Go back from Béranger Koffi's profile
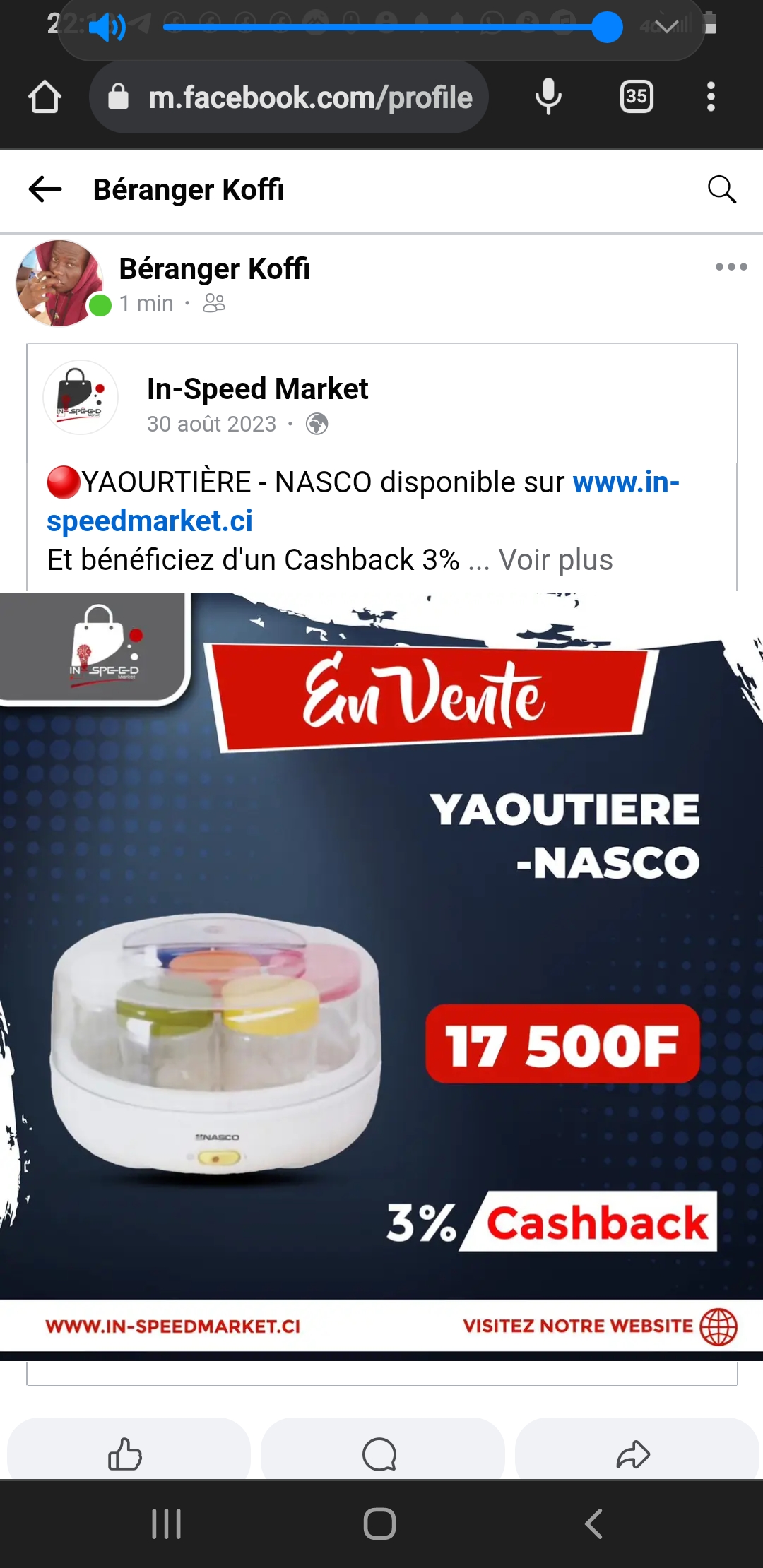The height and width of the screenshot is (1568, 763). click(x=45, y=189)
